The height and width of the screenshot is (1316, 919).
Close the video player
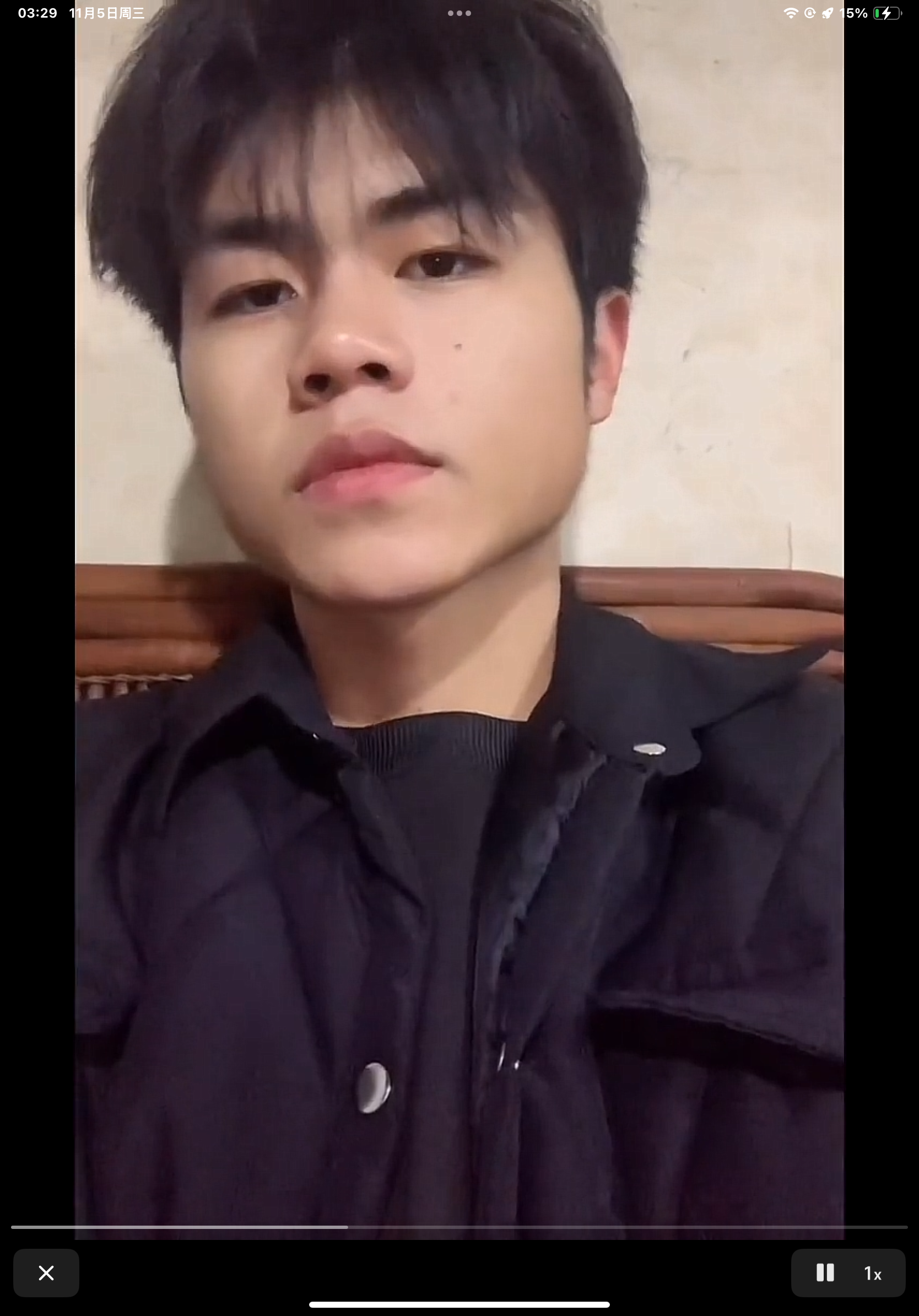pyautogui.click(x=46, y=1273)
